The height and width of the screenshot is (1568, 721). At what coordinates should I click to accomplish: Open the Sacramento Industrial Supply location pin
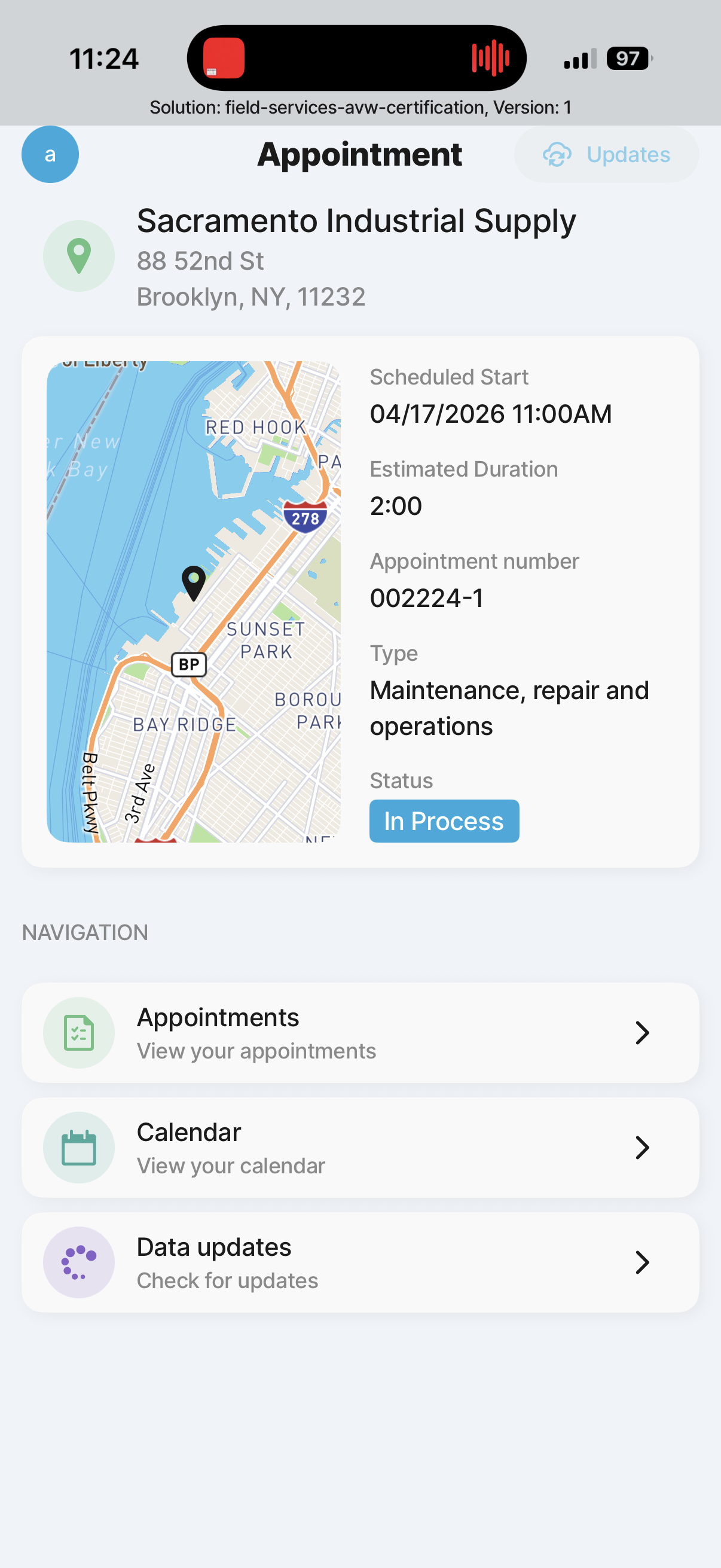[78, 256]
